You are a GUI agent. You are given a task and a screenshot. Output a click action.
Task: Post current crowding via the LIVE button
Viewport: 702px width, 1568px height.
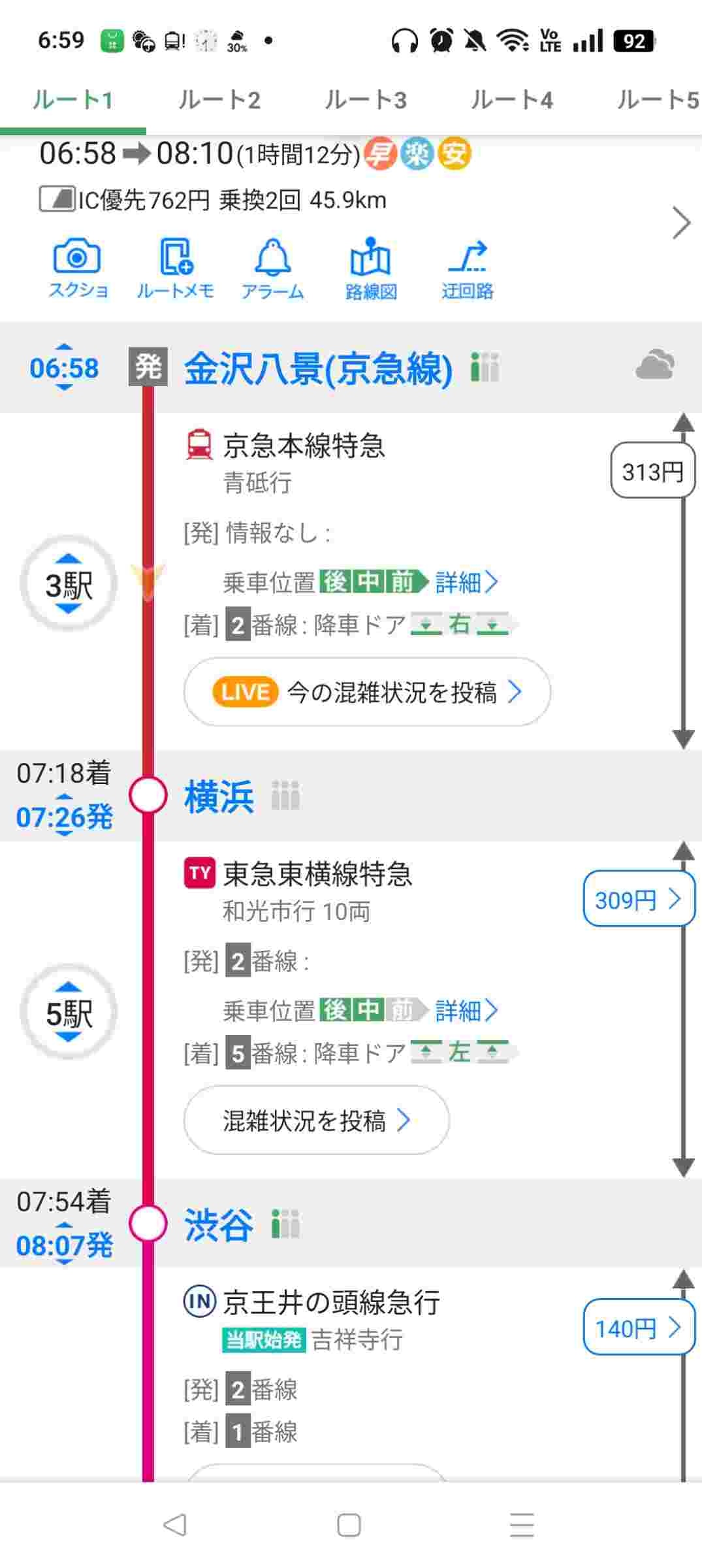367,692
